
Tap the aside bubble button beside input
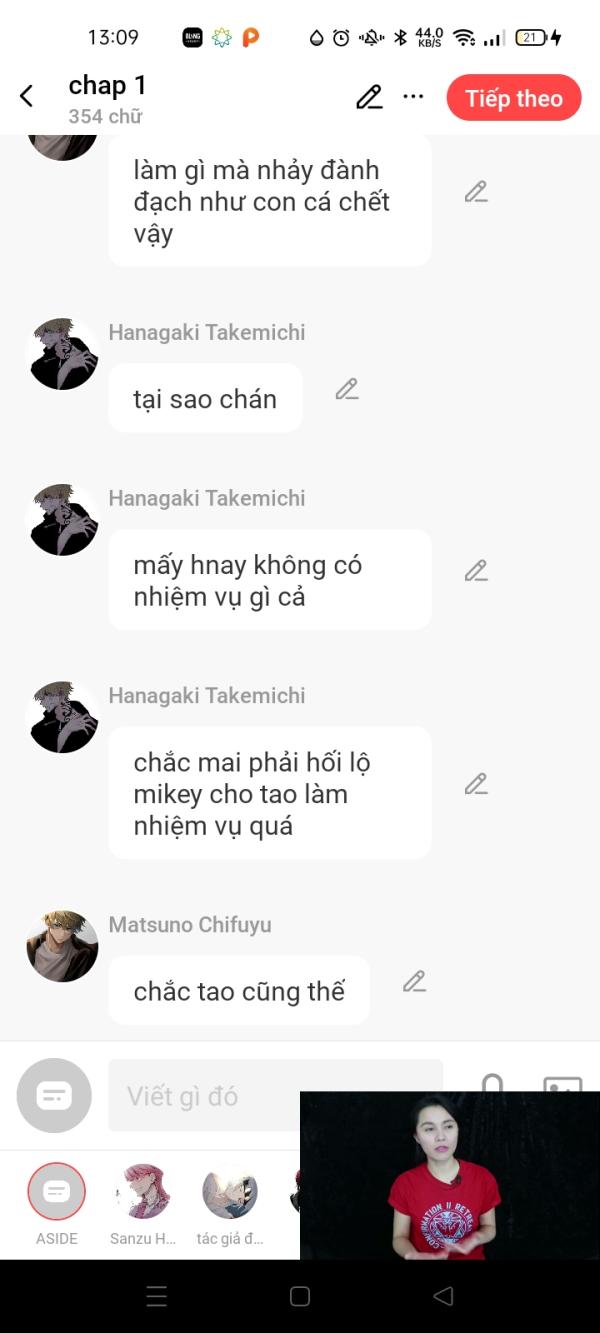coord(54,1096)
